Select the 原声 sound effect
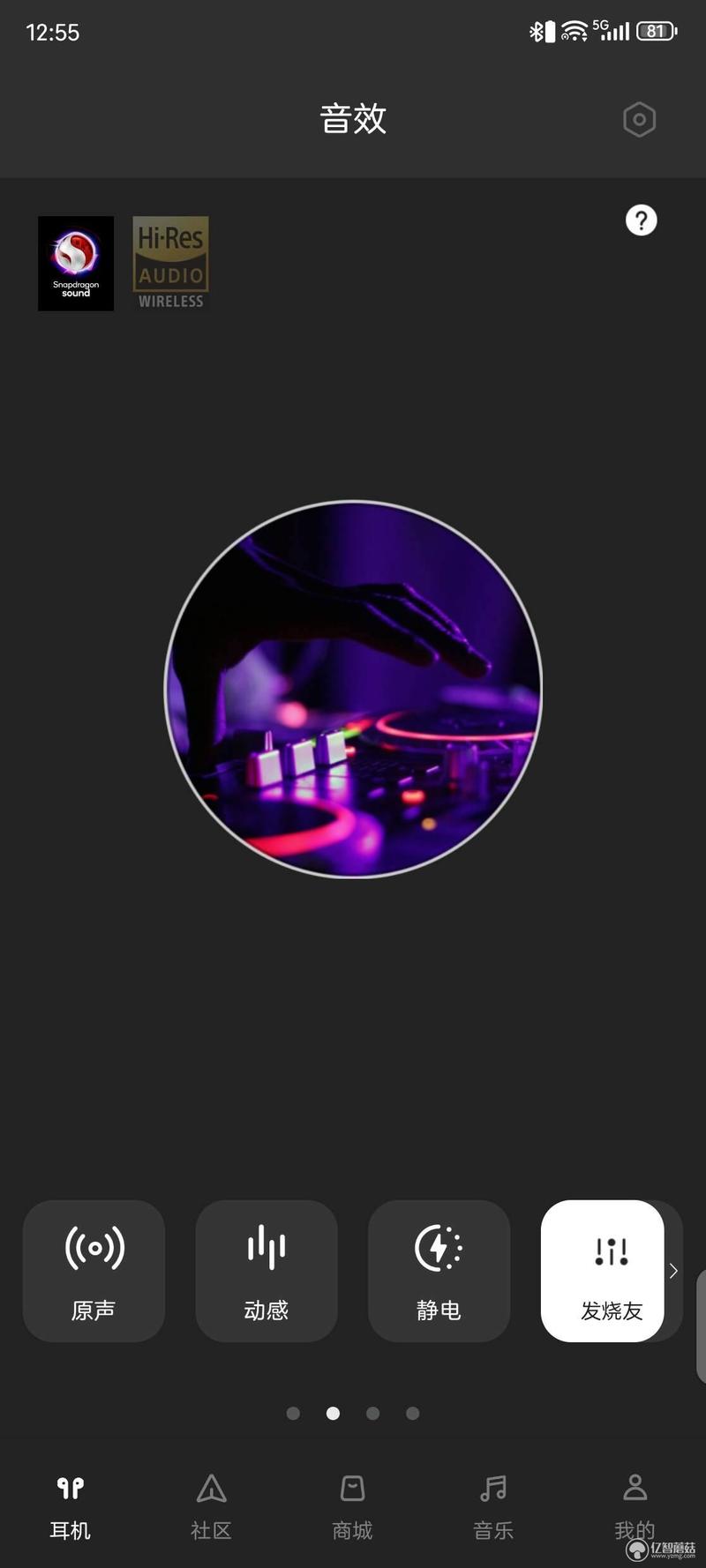706x1568 pixels. click(94, 1271)
